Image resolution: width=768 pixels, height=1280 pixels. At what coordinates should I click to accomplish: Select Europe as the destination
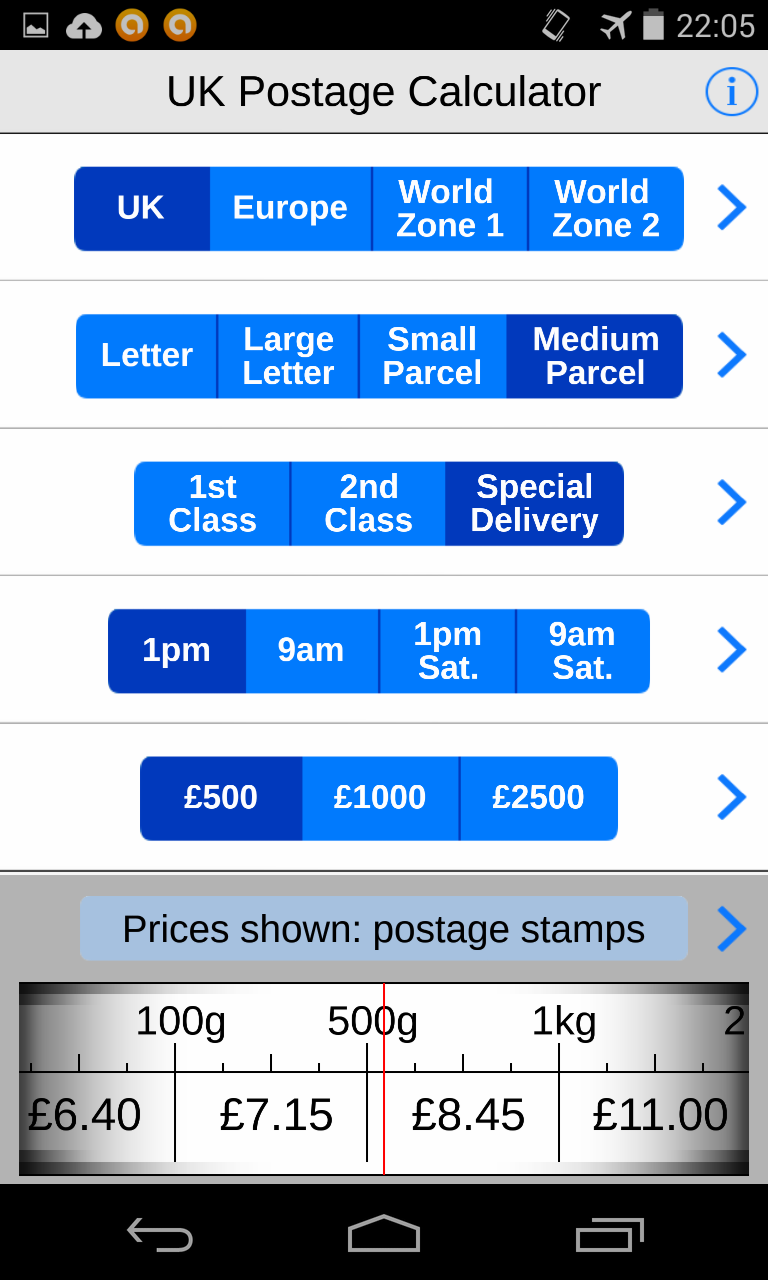click(x=290, y=208)
